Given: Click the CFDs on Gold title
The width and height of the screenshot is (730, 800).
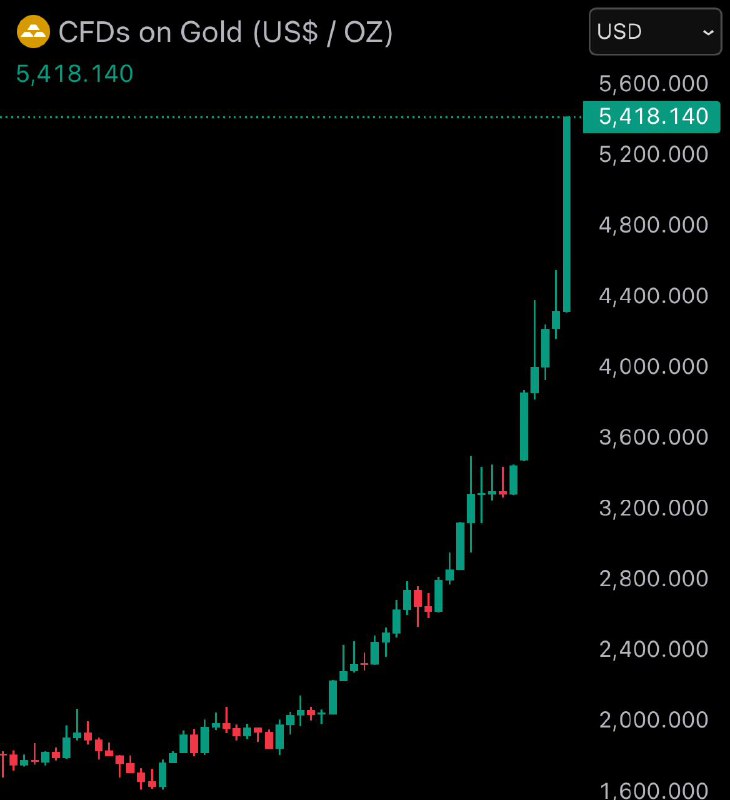Looking at the screenshot, I should click(227, 31).
